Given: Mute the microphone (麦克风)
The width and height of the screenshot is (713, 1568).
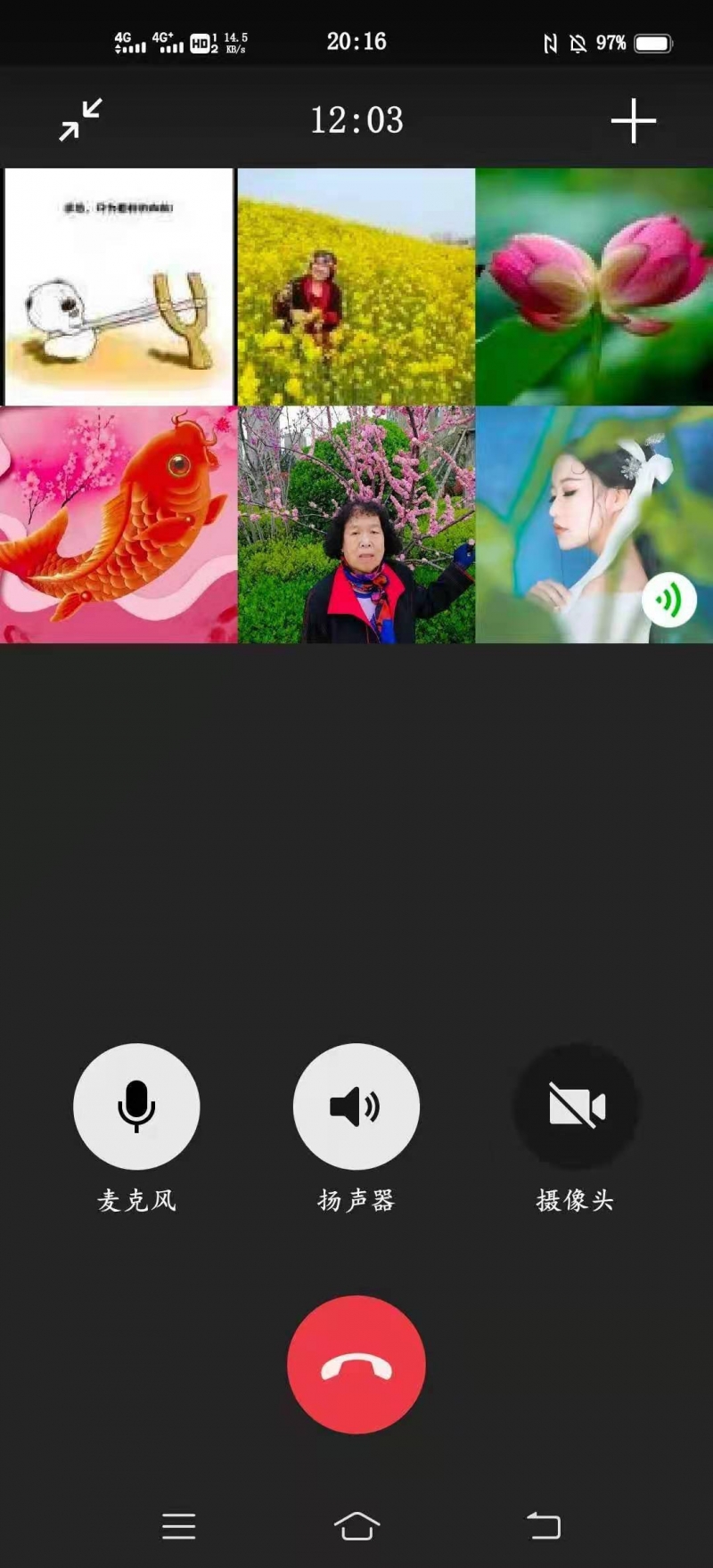Looking at the screenshot, I should [x=136, y=1107].
